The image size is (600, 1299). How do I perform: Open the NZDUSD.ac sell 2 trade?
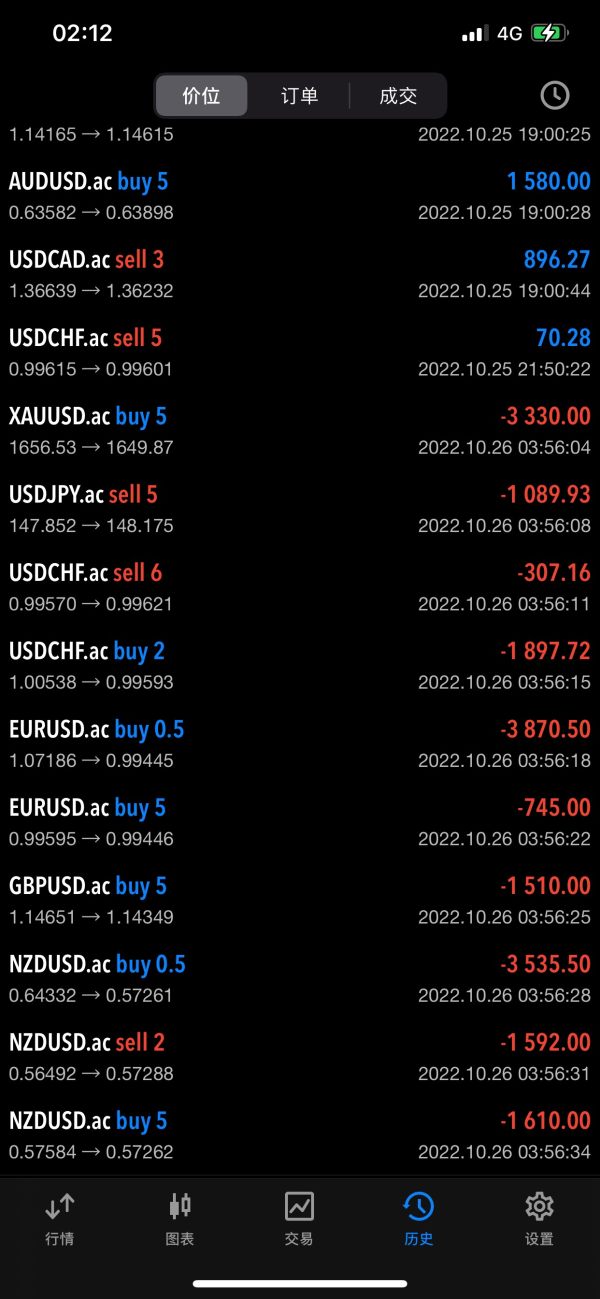coord(299,1057)
